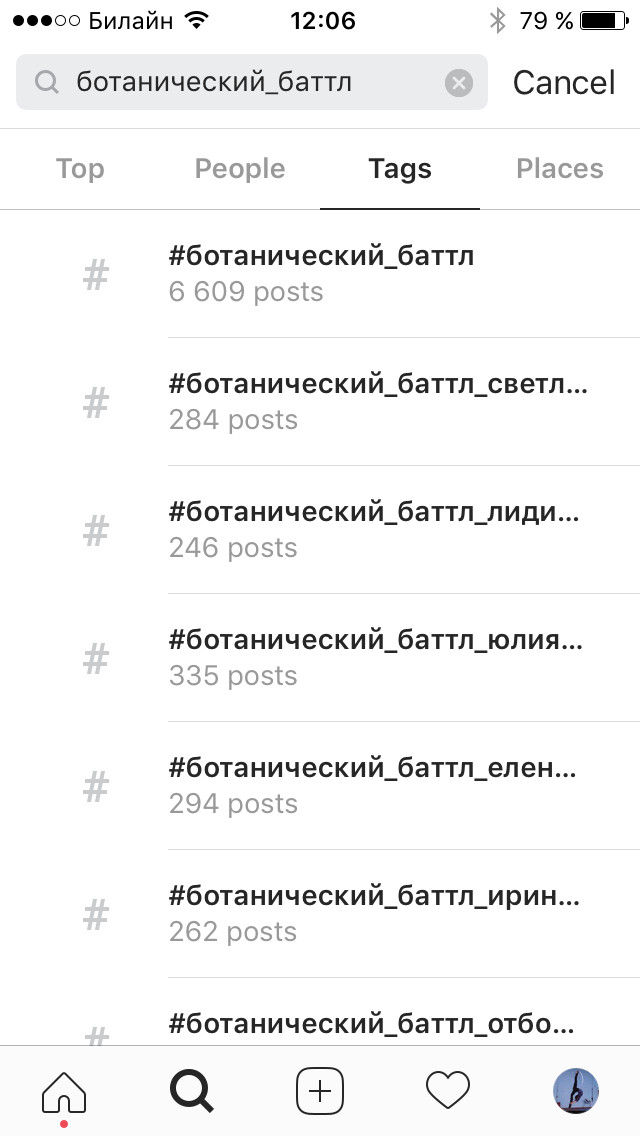This screenshot has height=1136, width=640.
Task: Open your profile tab
Action: [x=576, y=1091]
